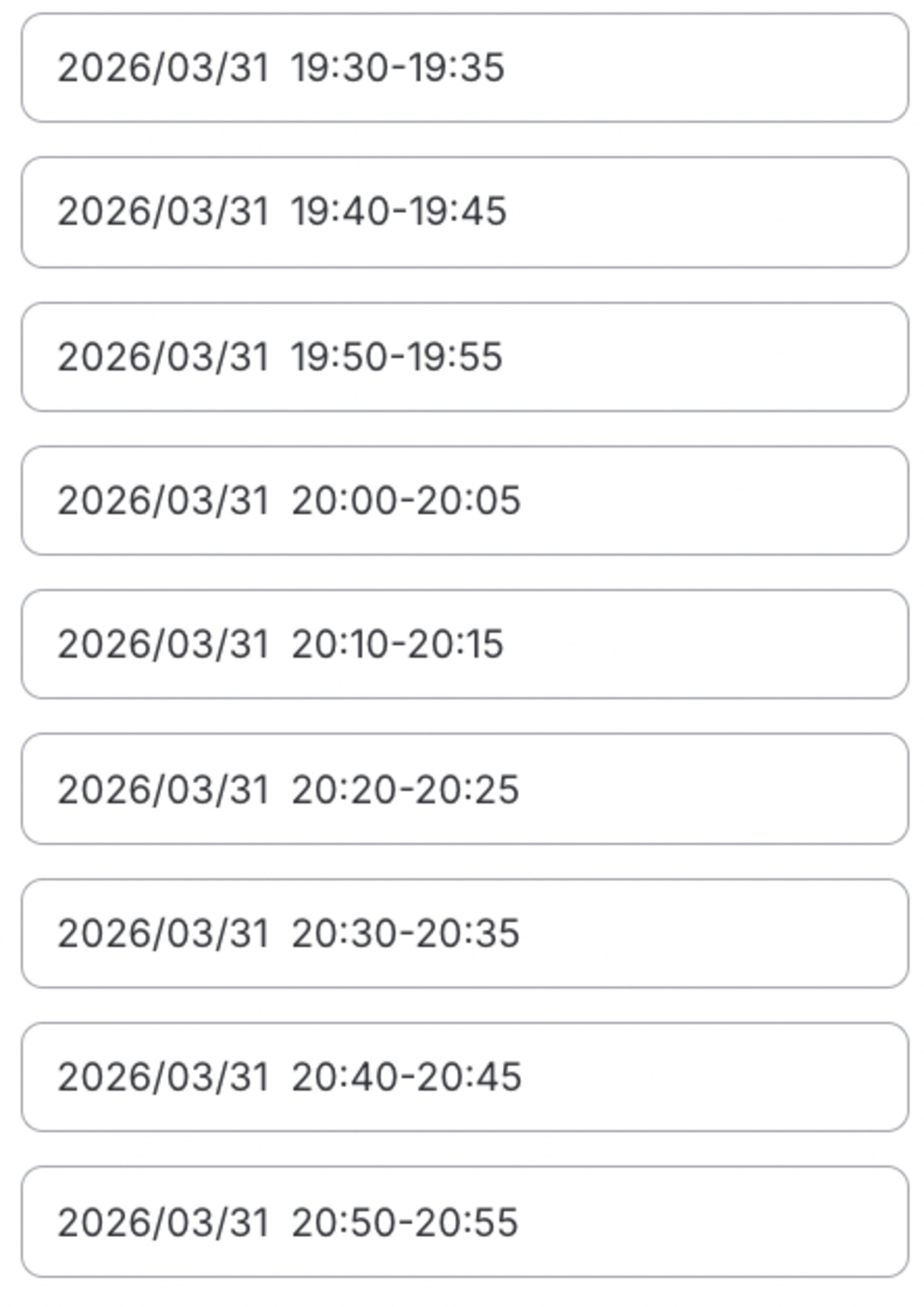This screenshot has width=924, height=1307.
Task: Choose the 20:20-20:25 slot
Action: tap(465, 789)
